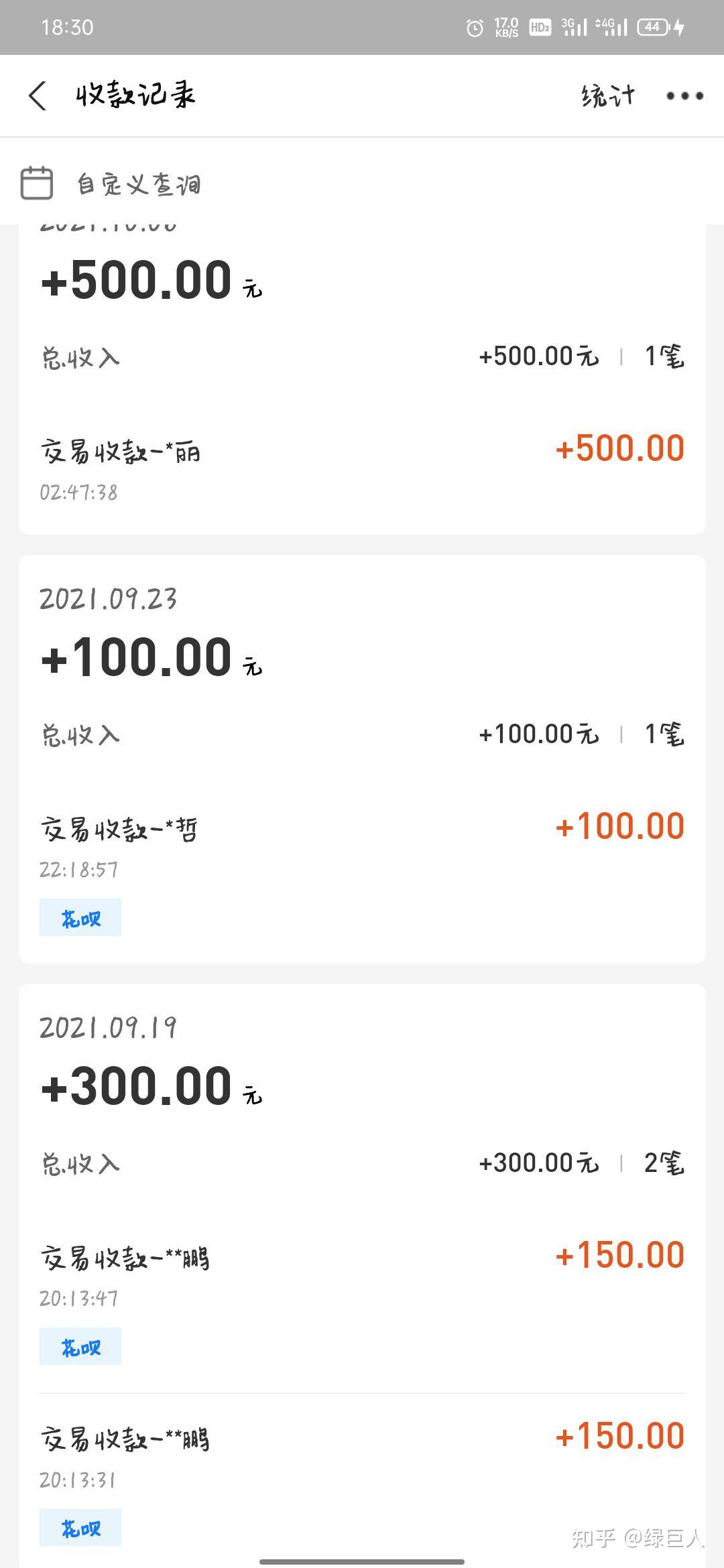Open 自定义查询 custom date query

(111, 184)
